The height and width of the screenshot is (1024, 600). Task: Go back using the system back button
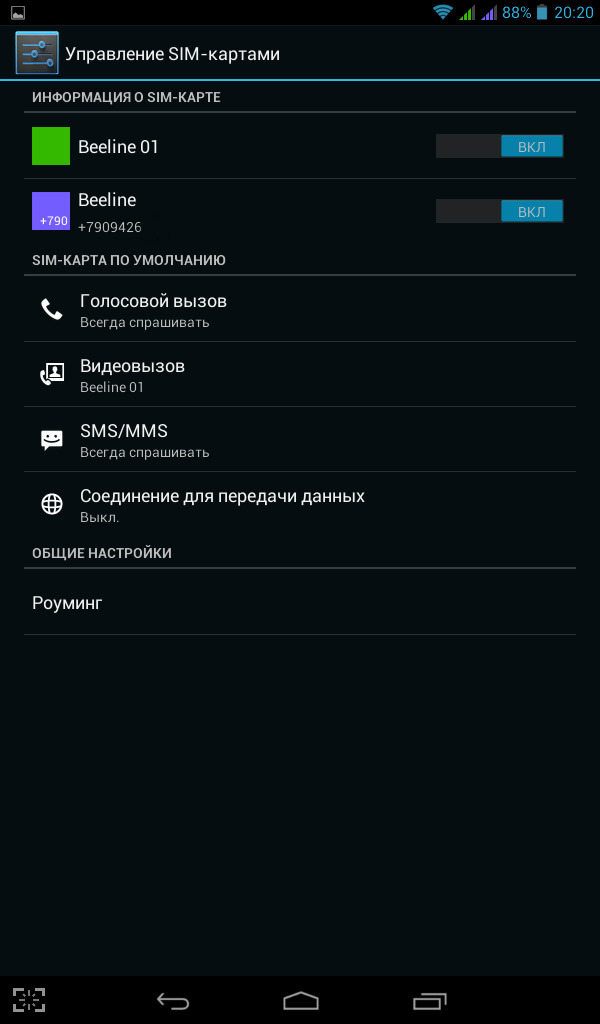pos(173,1000)
